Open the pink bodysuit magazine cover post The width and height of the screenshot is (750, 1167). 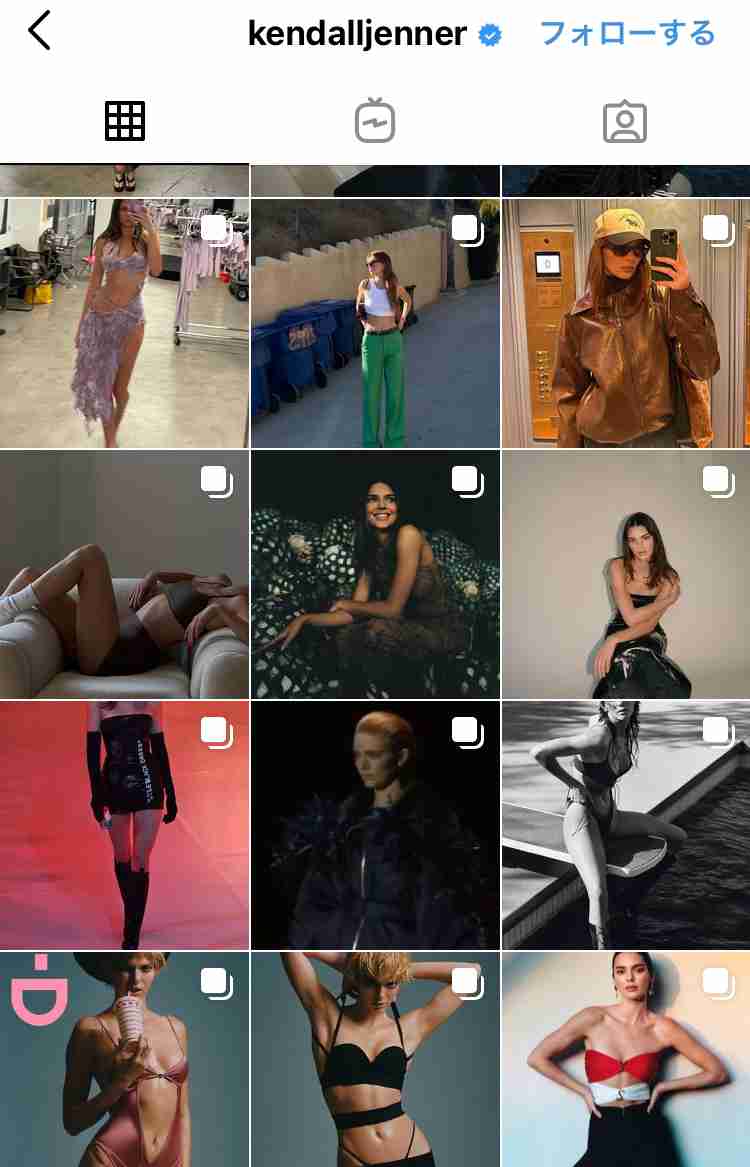[x=124, y=1060]
